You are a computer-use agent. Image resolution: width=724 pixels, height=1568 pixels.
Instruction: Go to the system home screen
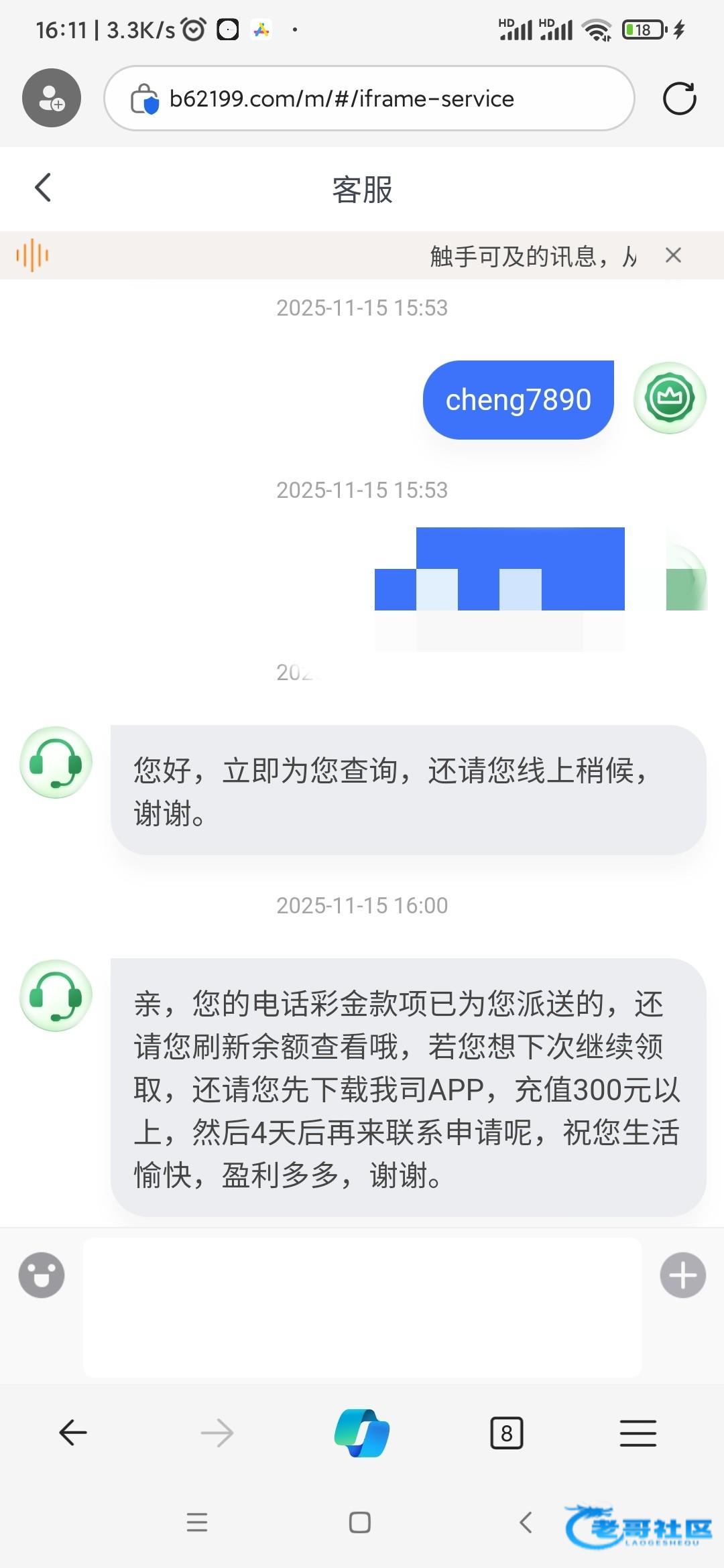click(x=360, y=1522)
